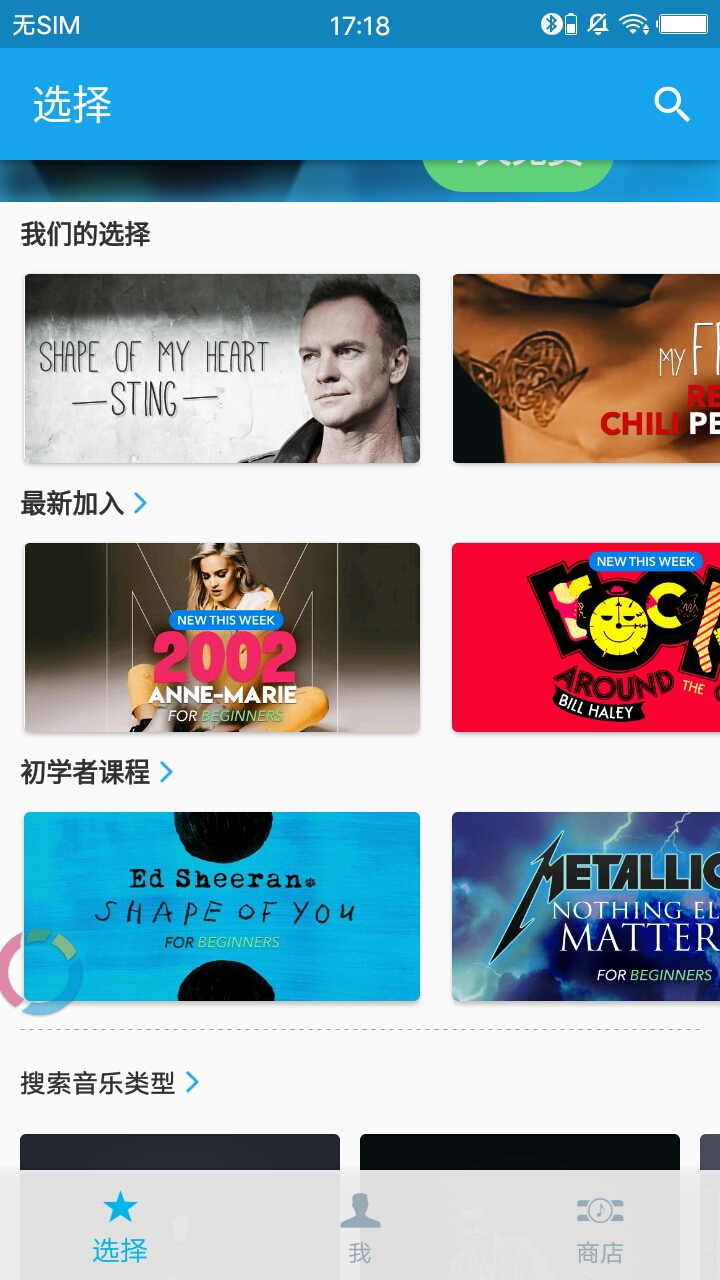Image resolution: width=720 pixels, height=1280 pixels.
Task: Open the Red Hot Chili Peppers card
Action: pos(586,368)
